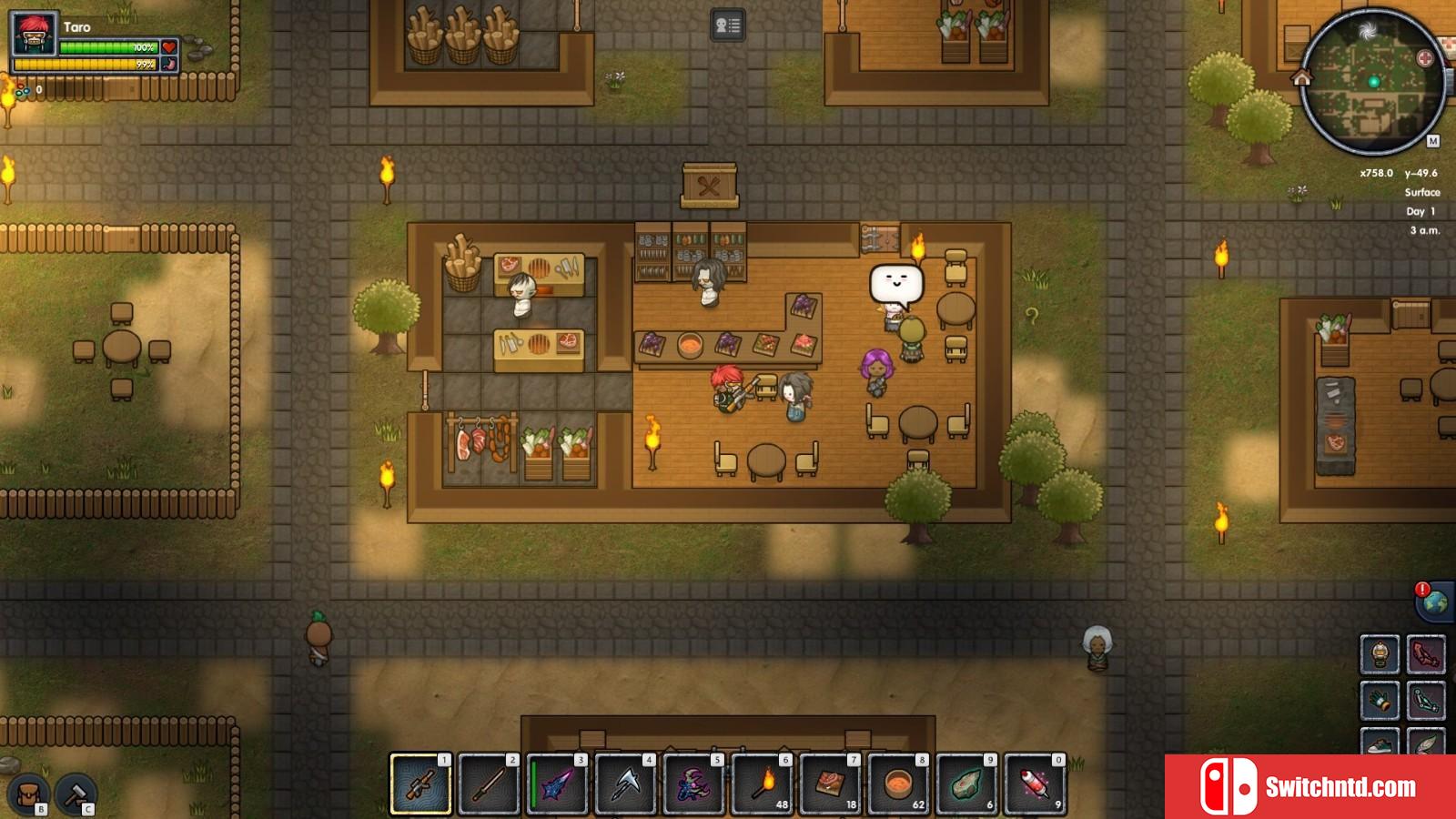
Task: Open the world globe with alert badge
Action: (x=1433, y=602)
